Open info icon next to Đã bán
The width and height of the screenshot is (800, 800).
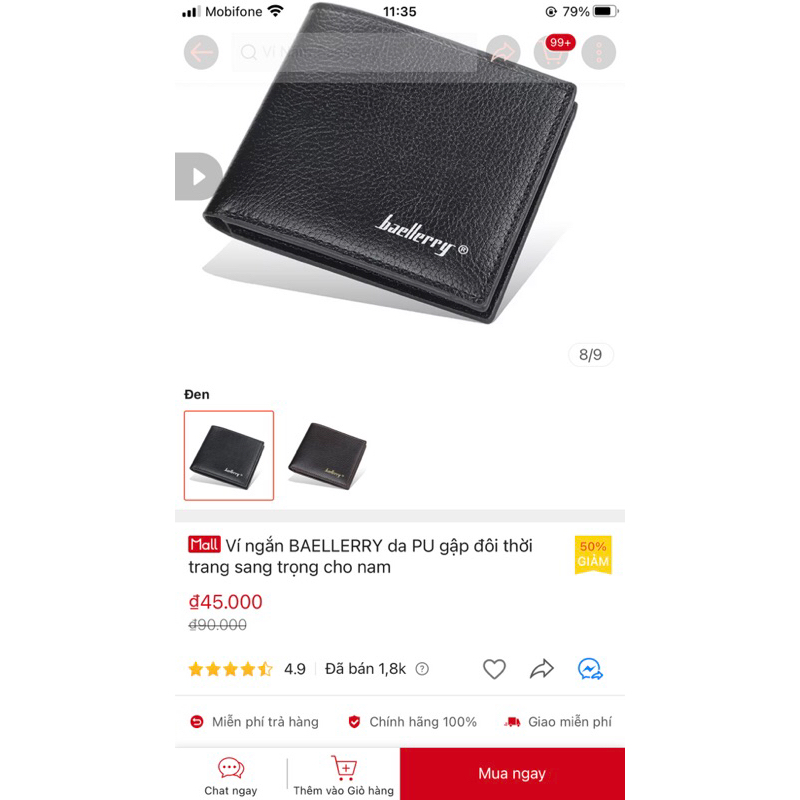click(x=422, y=669)
